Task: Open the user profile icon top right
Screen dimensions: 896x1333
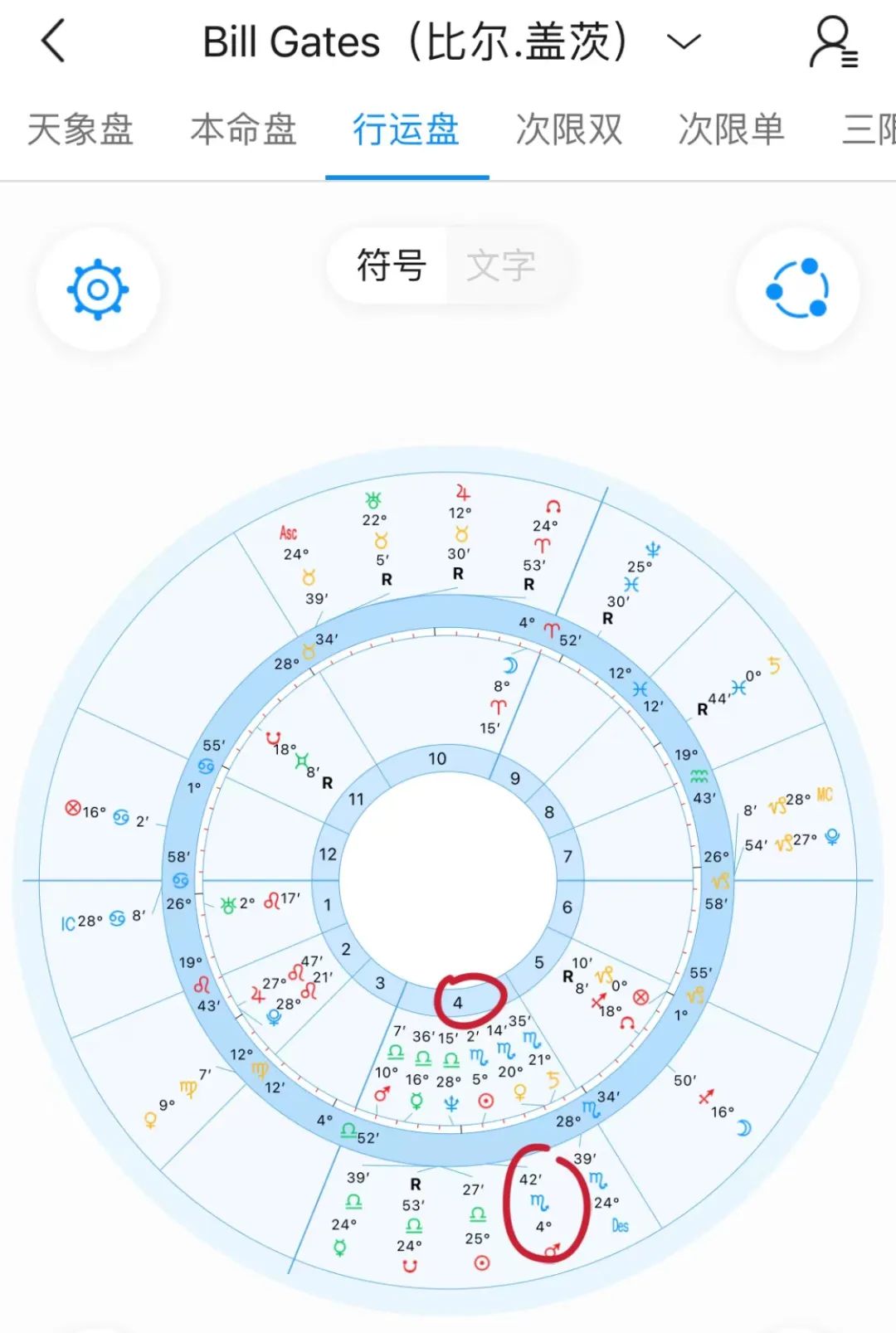Action: point(832,41)
